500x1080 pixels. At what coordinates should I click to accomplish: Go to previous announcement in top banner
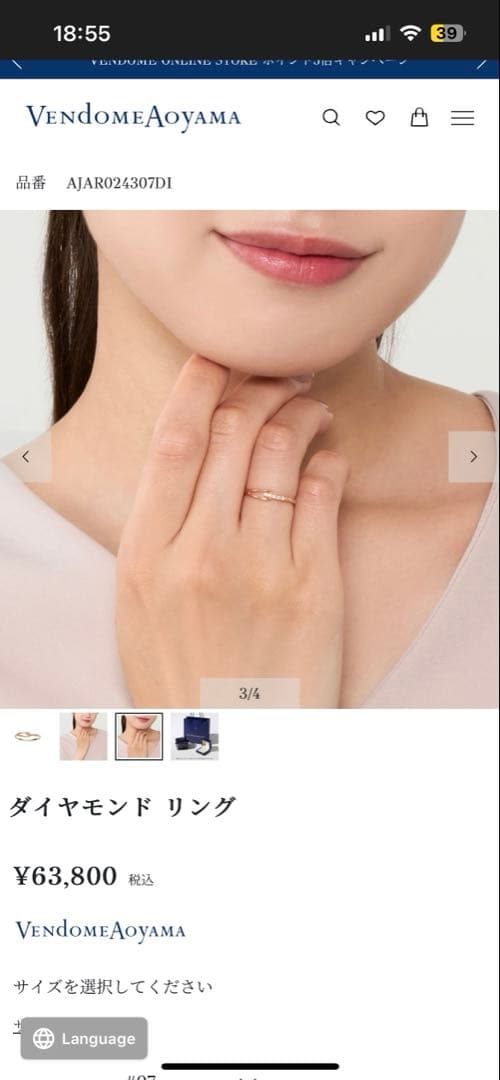pos(17,63)
